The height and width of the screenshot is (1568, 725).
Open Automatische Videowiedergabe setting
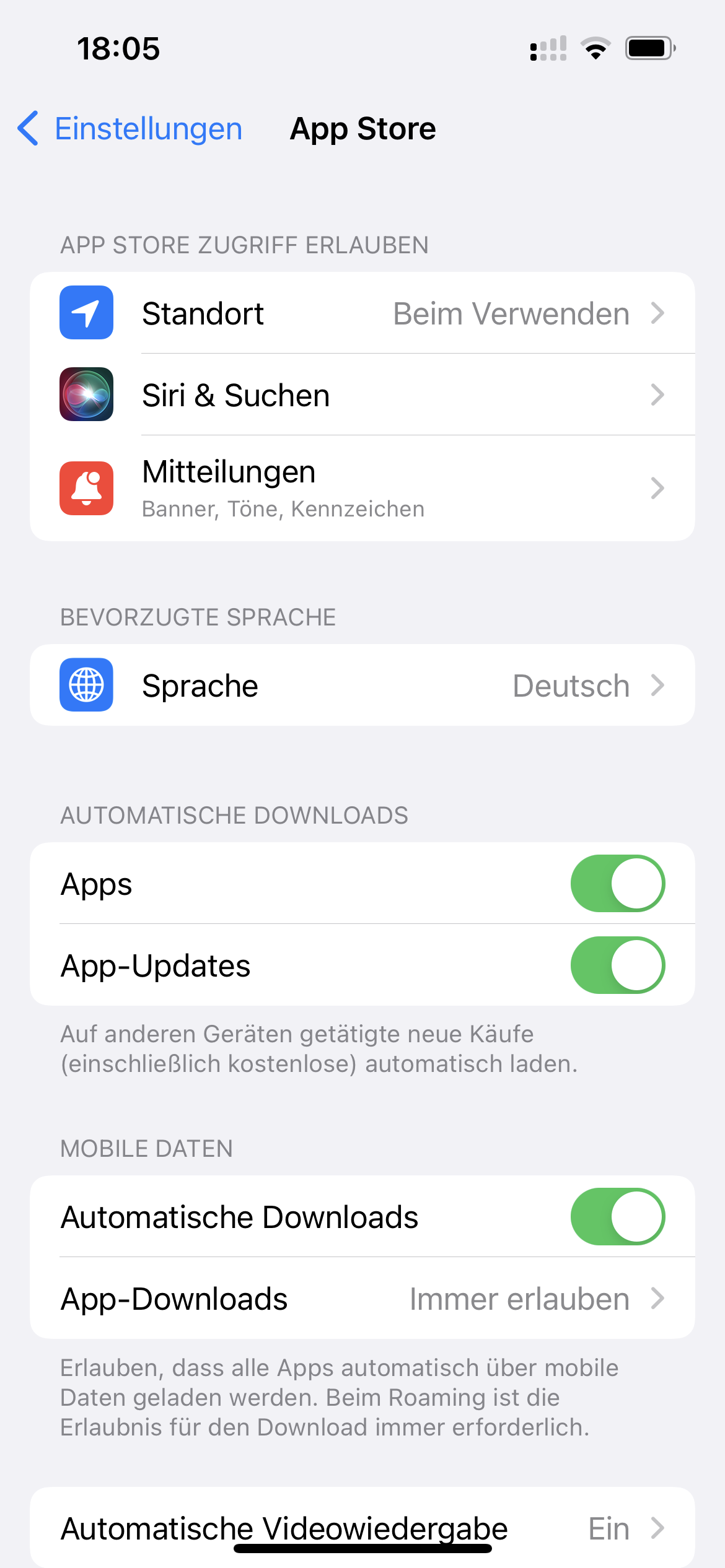pos(362,1528)
